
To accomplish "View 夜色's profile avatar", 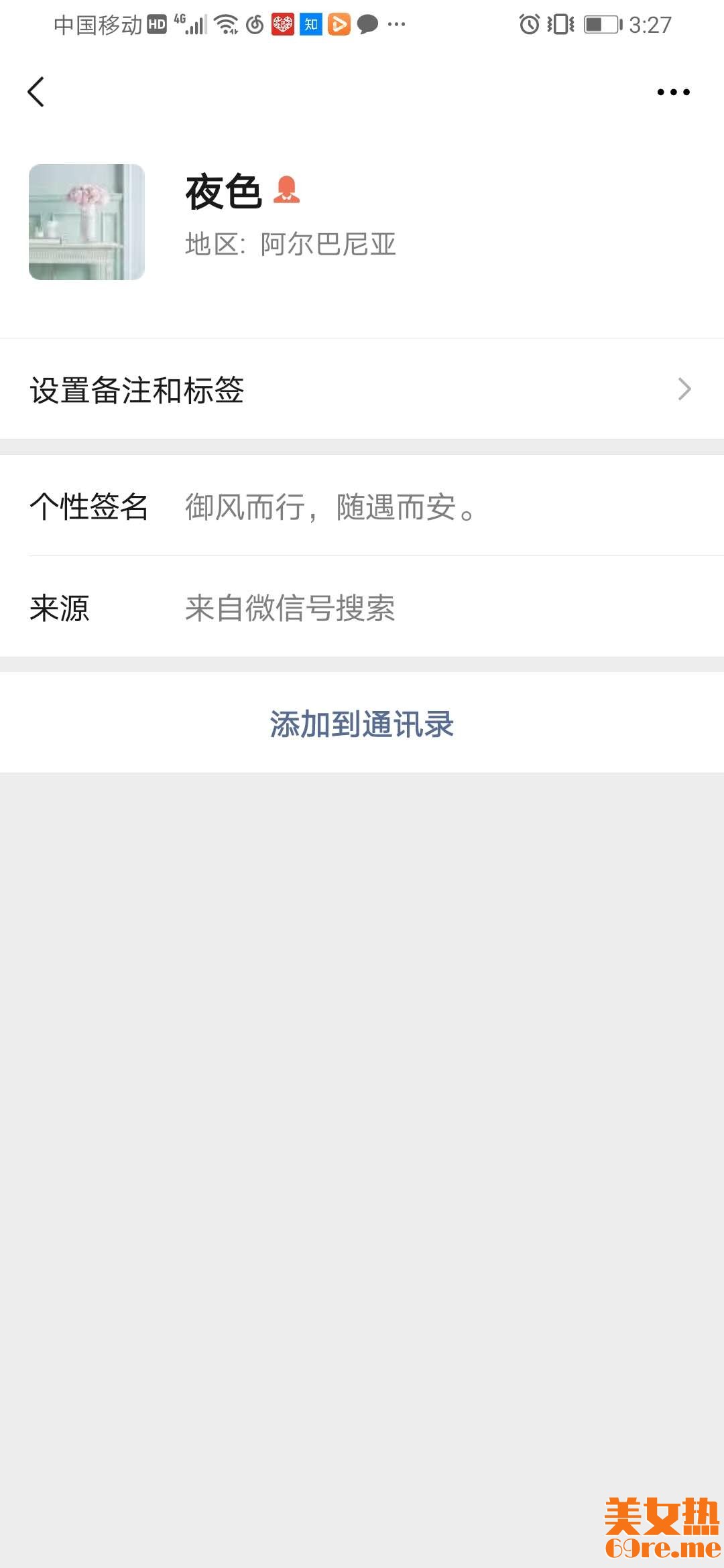I will [x=86, y=222].
